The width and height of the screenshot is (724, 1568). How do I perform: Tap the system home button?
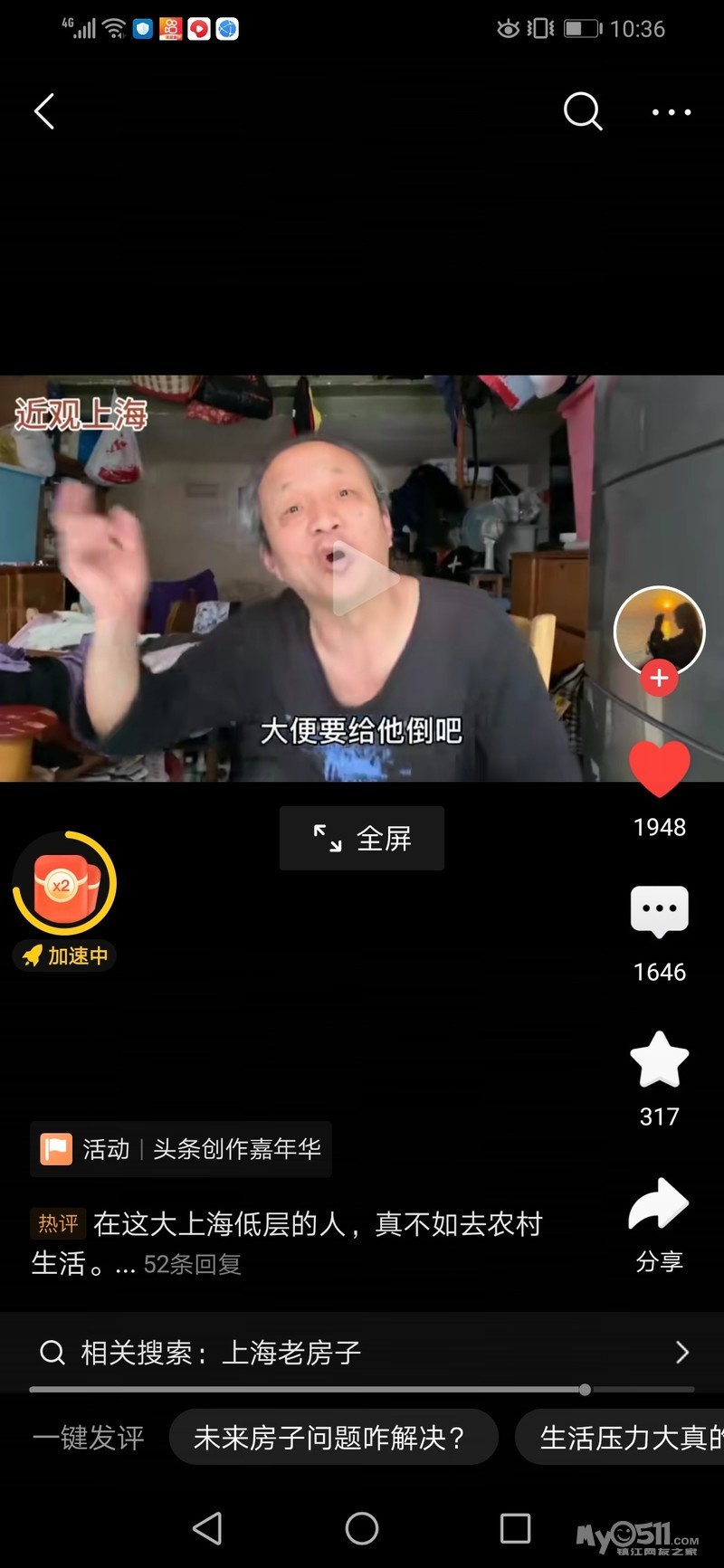tap(362, 1528)
